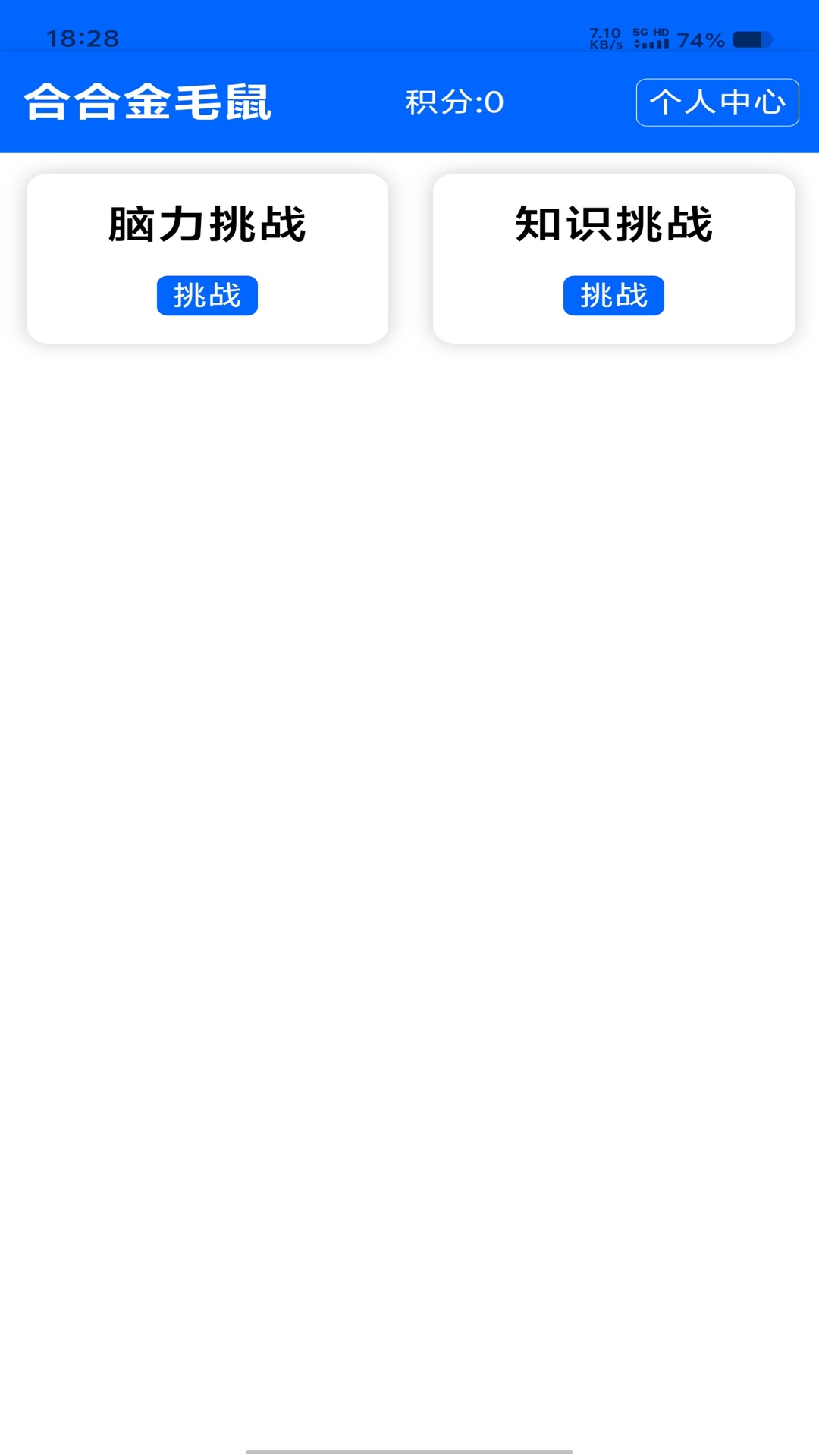Open 个人中心 personal center
Screen dimensions: 819x1456
tap(717, 102)
